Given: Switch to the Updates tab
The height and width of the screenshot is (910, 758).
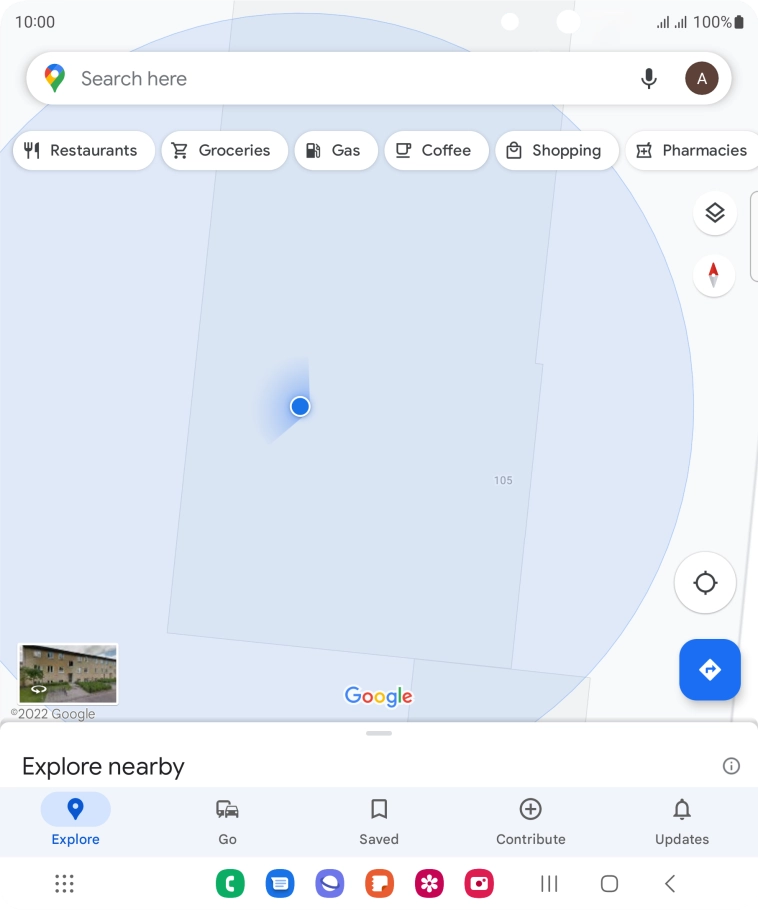Looking at the screenshot, I should [682, 822].
